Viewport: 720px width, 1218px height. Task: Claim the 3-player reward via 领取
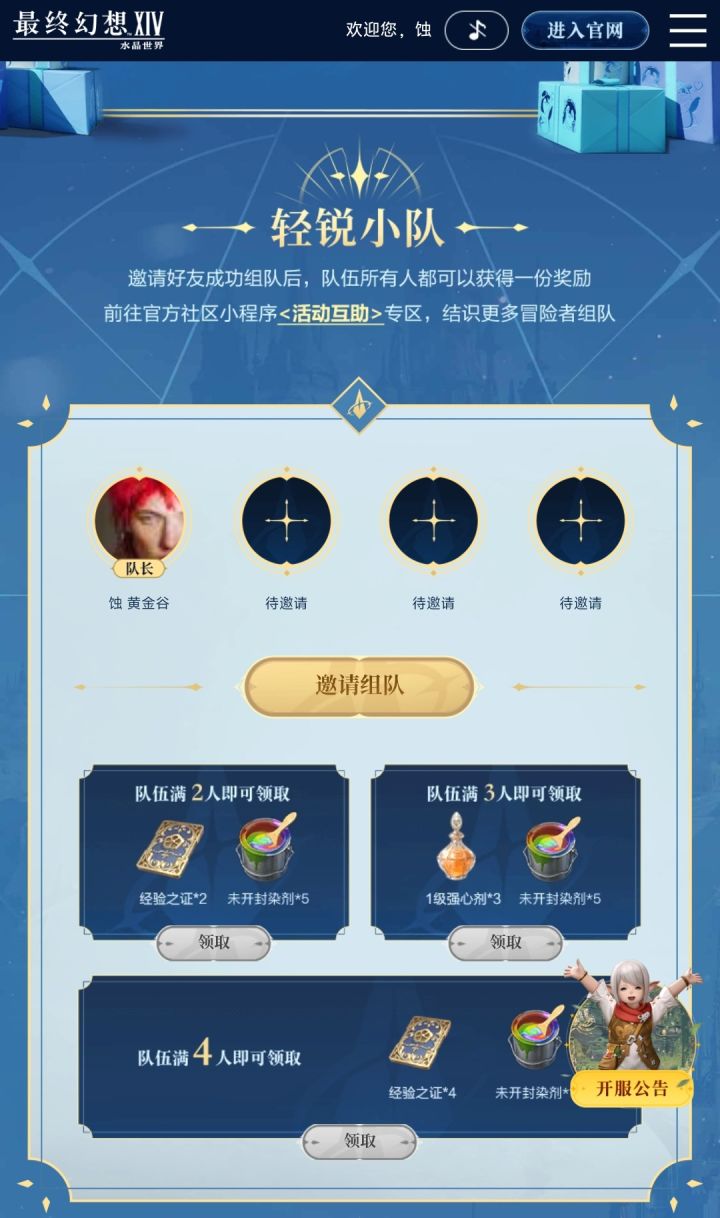coord(505,941)
